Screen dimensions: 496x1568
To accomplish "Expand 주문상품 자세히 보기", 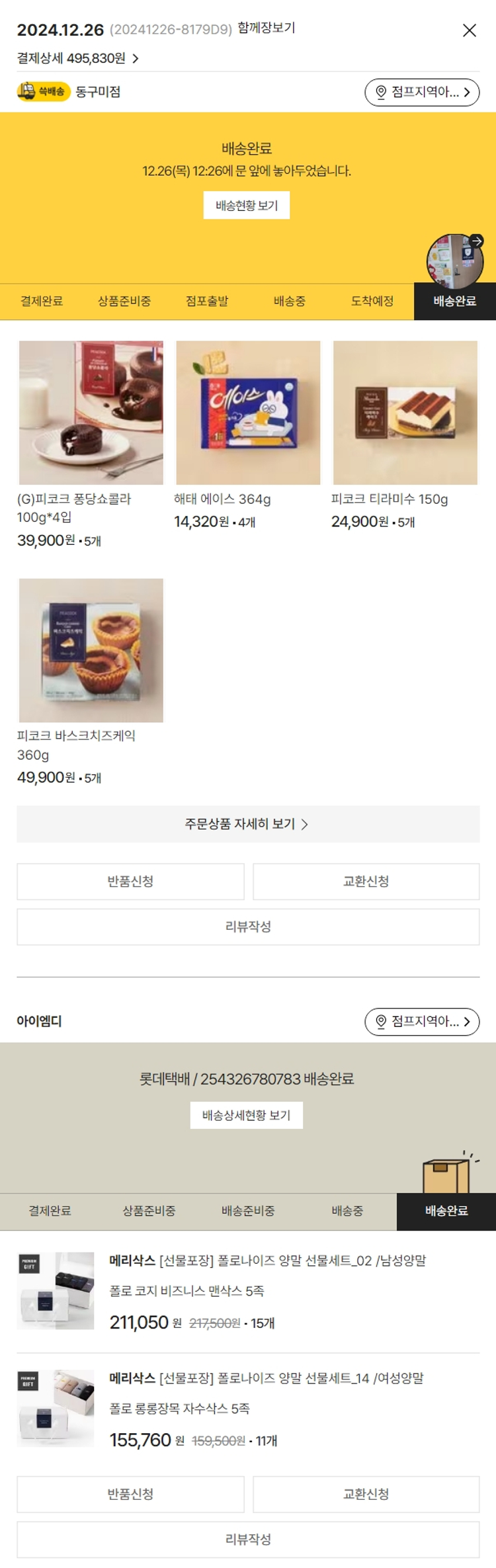I will pos(247,824).
